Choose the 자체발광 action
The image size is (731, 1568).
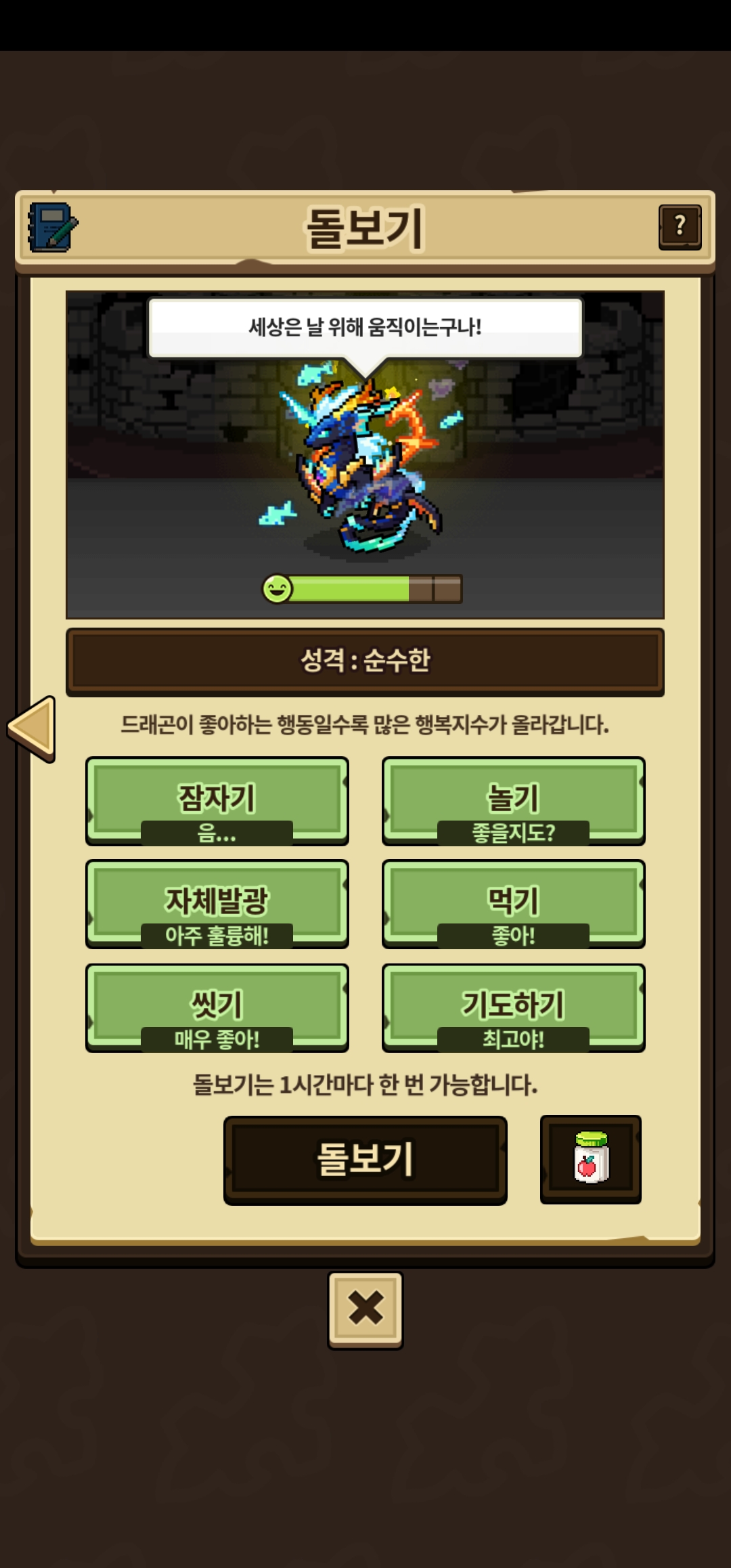[217, 903]
